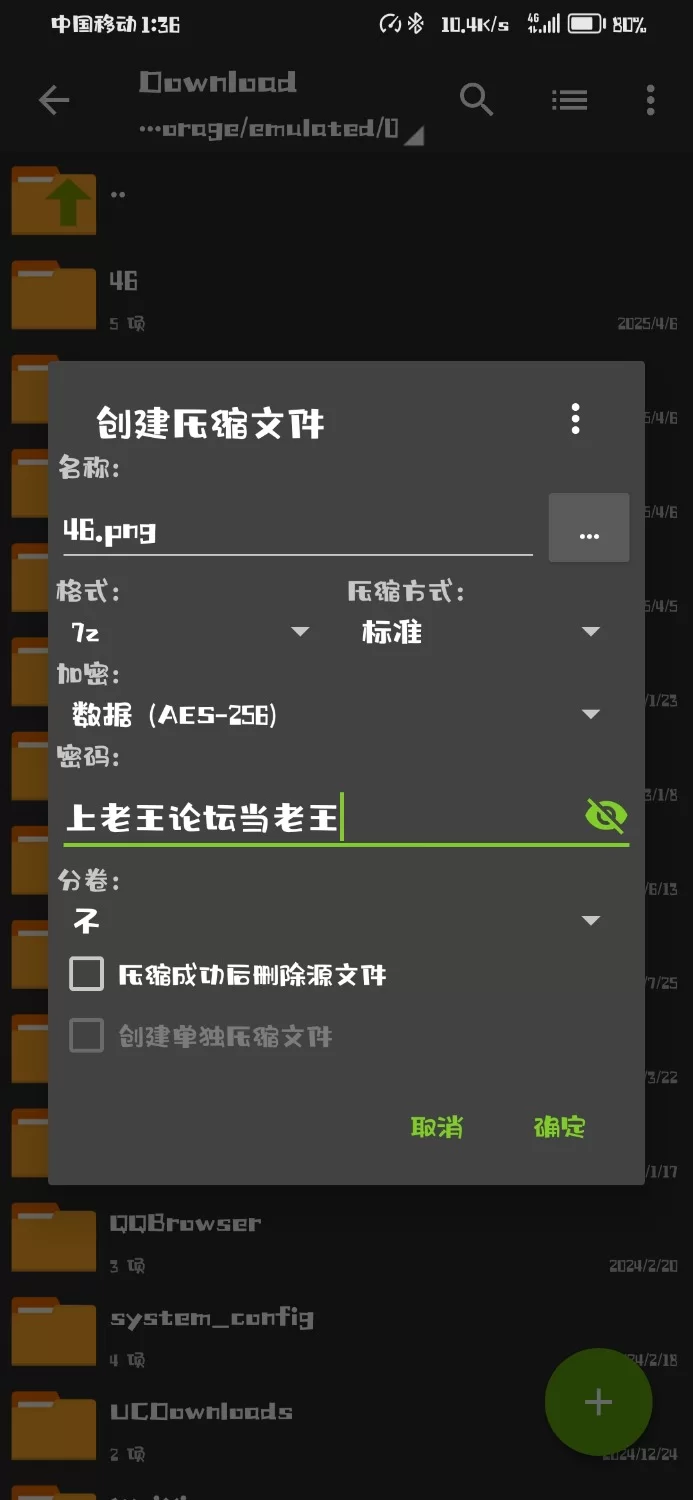Open the 分卷 split volume dropdown

[x=336, y=920]
